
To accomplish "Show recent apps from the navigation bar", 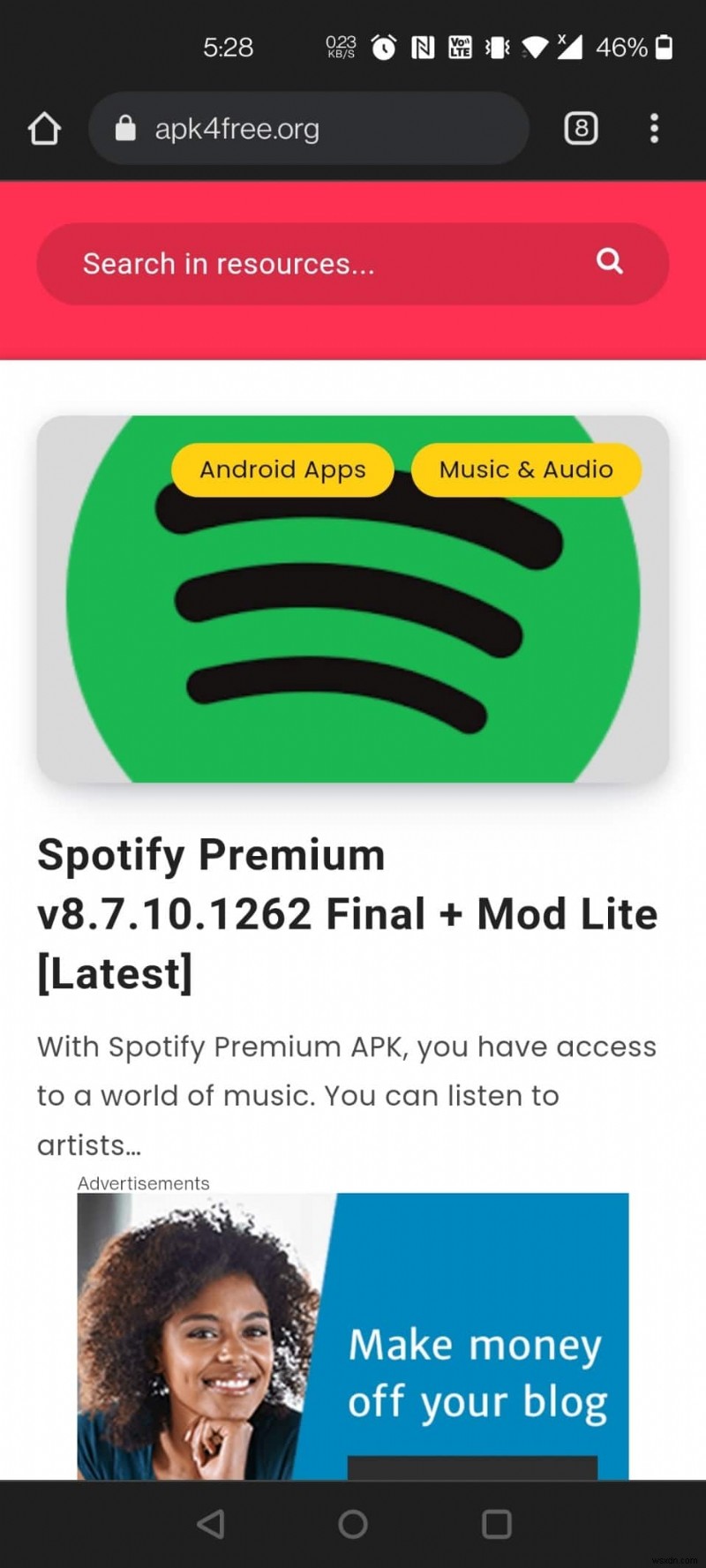I will point(497,1524).
